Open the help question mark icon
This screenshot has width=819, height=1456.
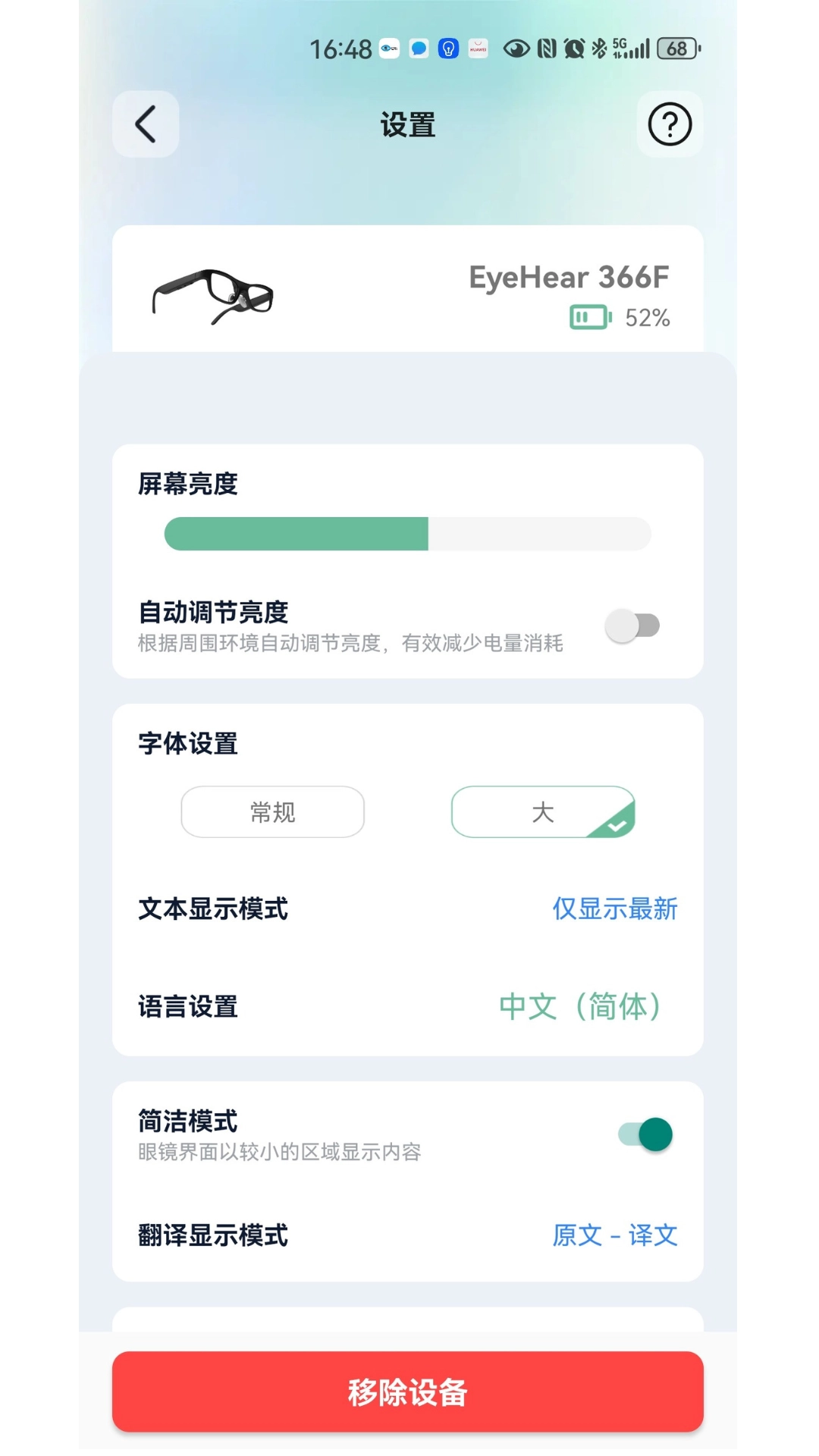tap(669, 124)
